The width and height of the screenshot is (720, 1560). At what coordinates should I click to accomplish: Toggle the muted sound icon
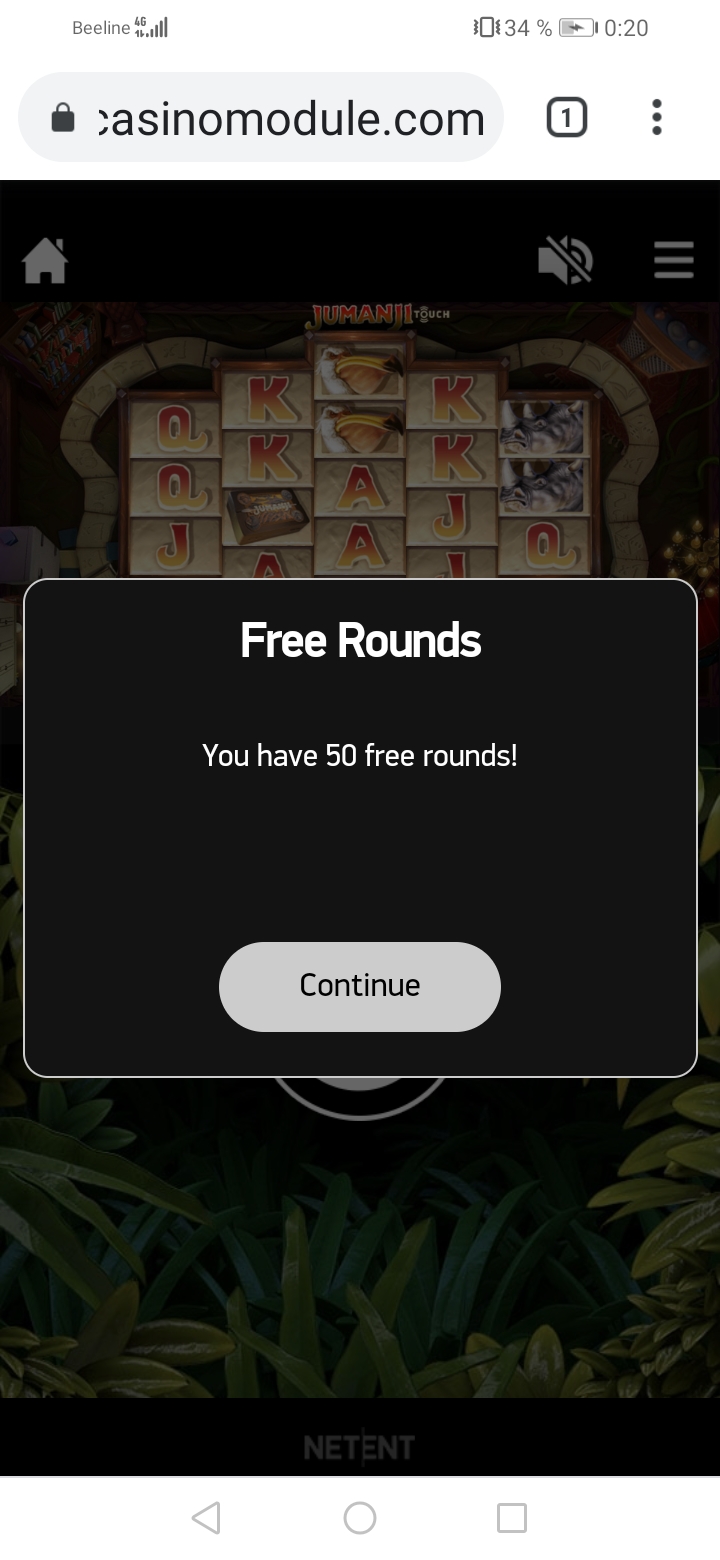[x=565, y=262]
